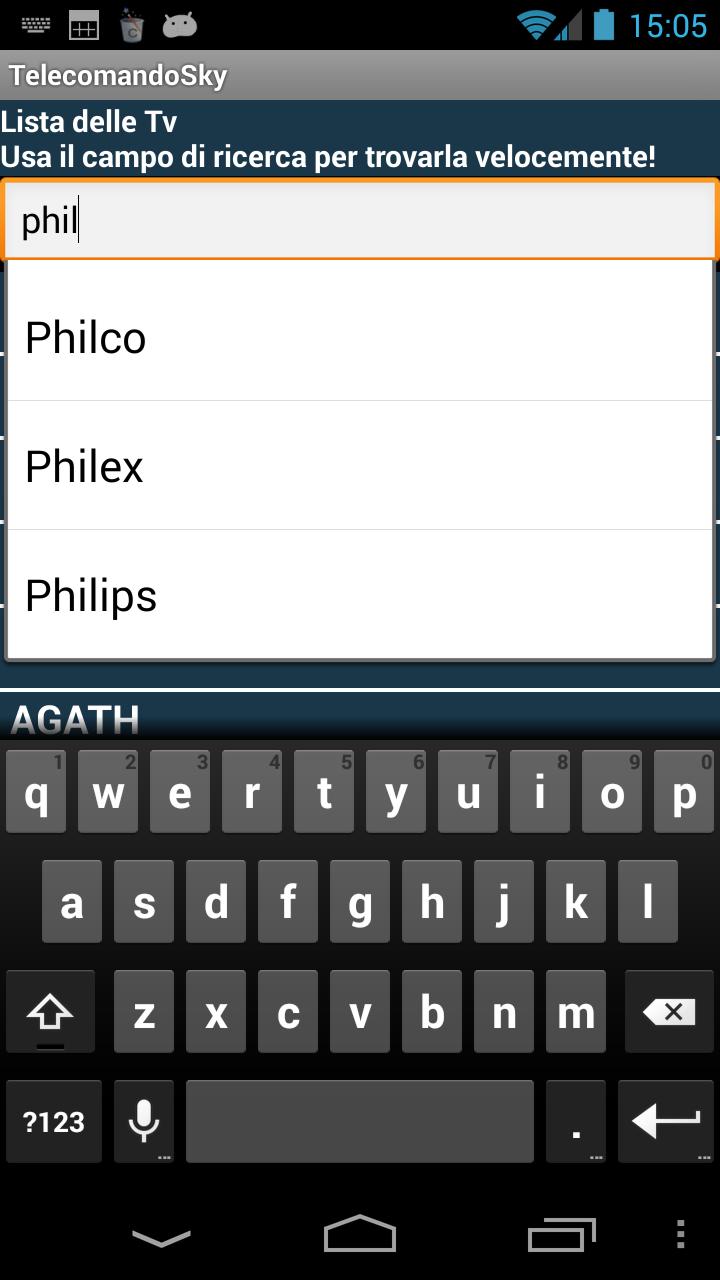Pick Philips from the TV list
This screenshot has width=720, height=1280.
click(x=360, y=595)
